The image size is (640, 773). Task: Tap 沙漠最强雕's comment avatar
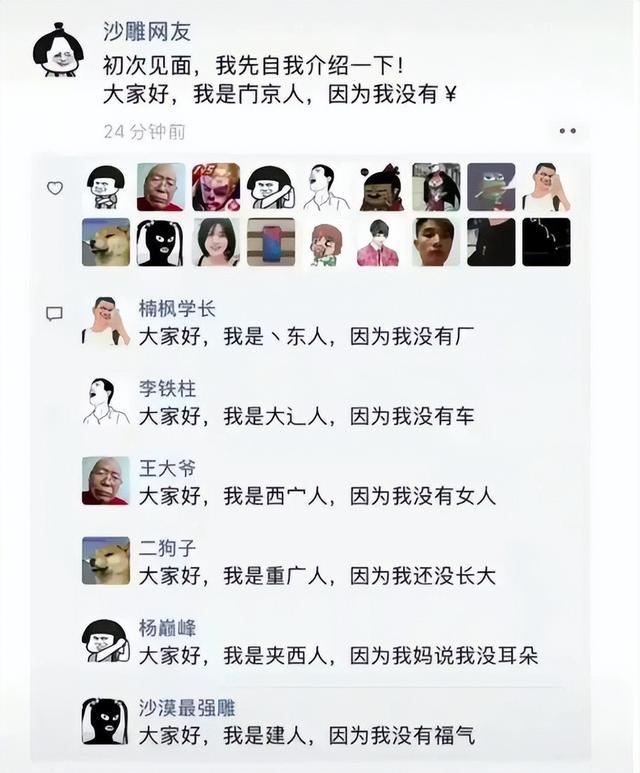tap(105, 721)
